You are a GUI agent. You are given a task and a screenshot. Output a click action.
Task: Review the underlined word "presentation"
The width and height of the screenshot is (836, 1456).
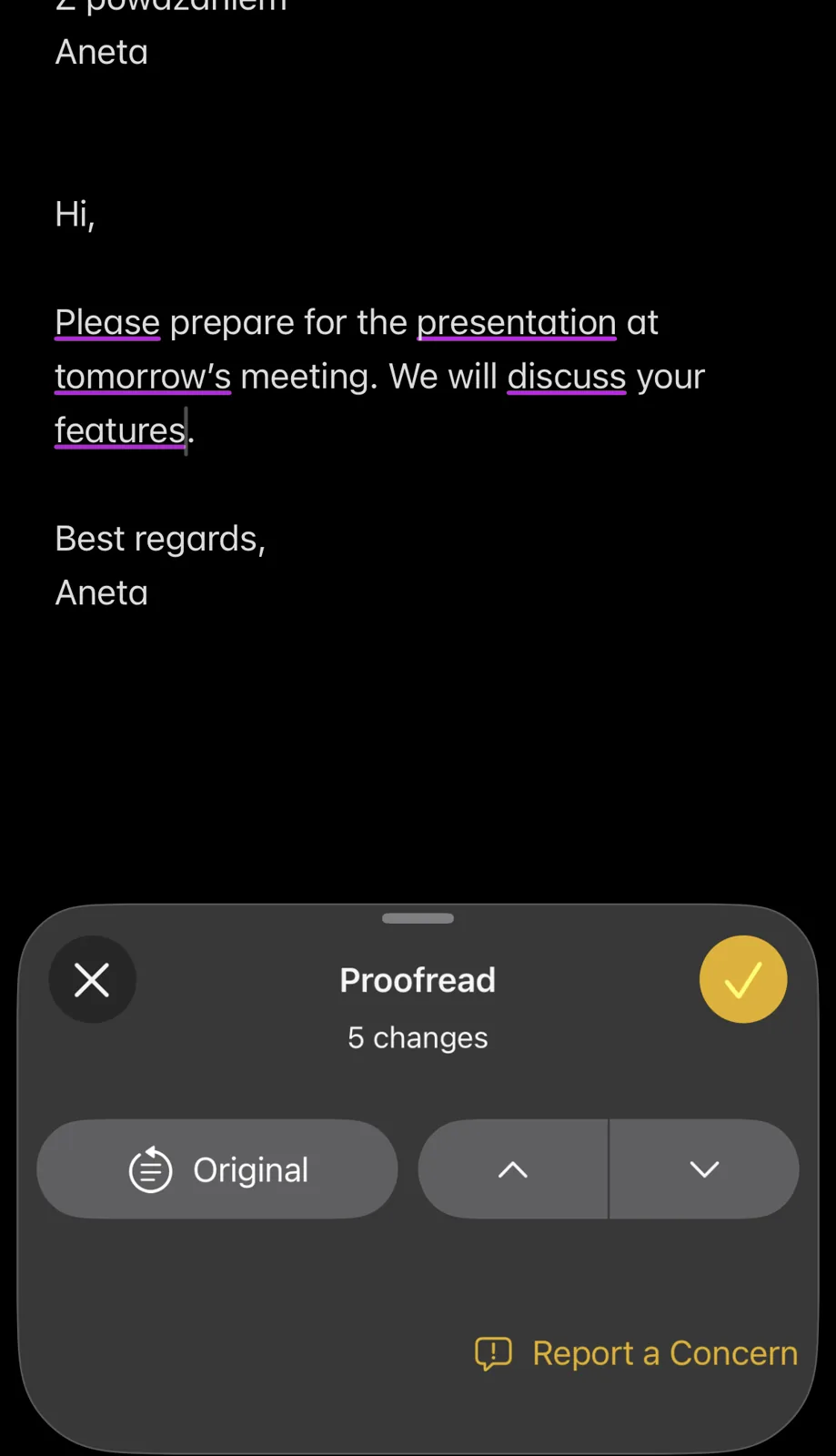click(517, 323)
